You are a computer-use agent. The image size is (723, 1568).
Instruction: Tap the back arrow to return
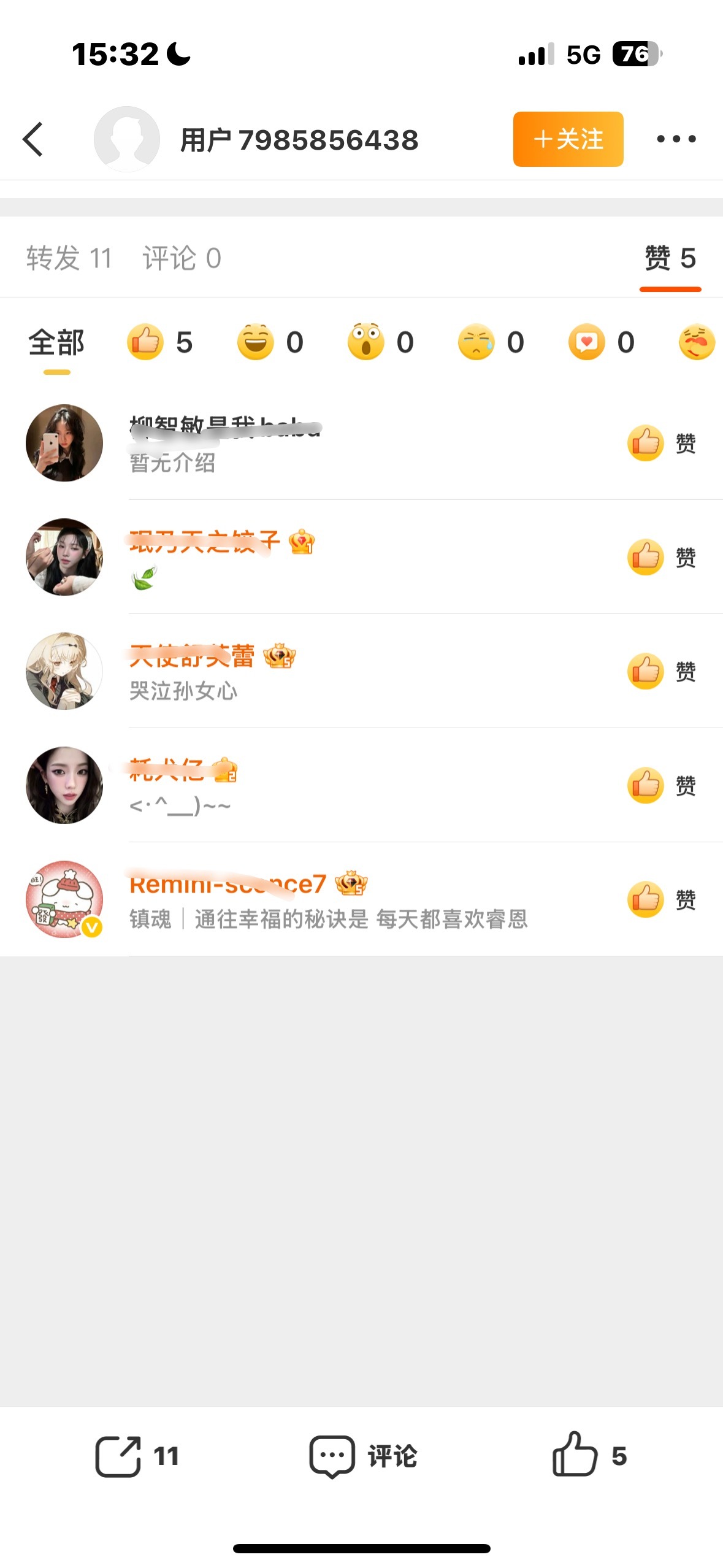tap(34, 140)
